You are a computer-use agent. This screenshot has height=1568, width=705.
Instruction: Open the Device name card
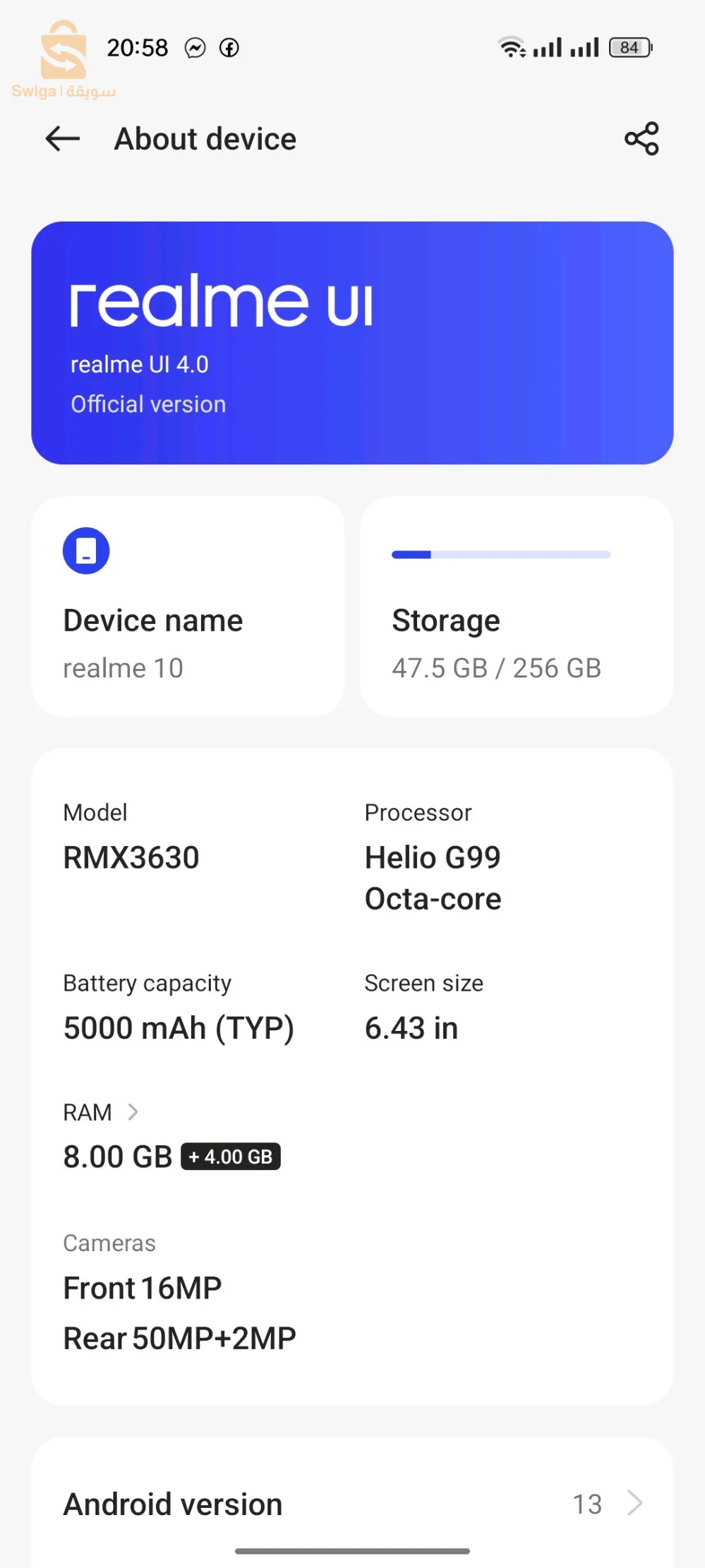(188, 607)
